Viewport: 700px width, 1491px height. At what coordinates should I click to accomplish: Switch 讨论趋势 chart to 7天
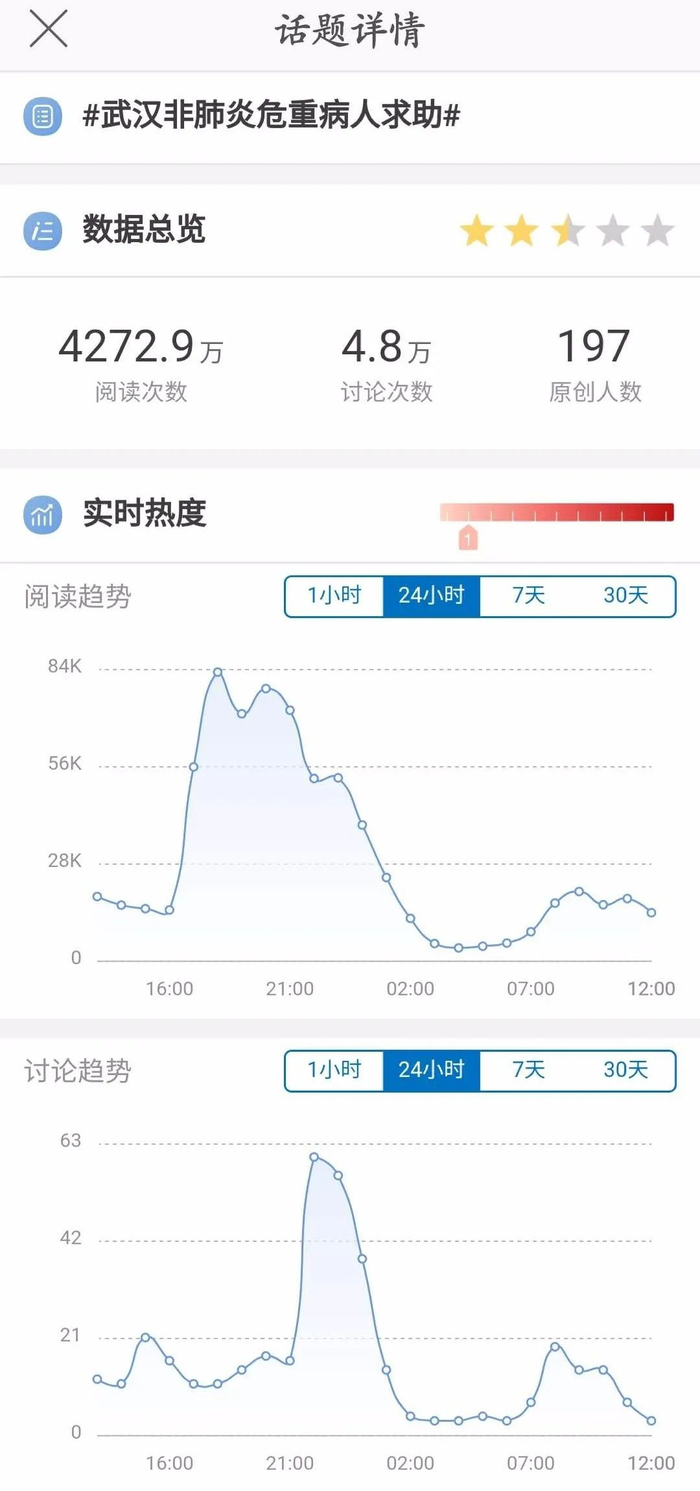(x=529, y=1070)
